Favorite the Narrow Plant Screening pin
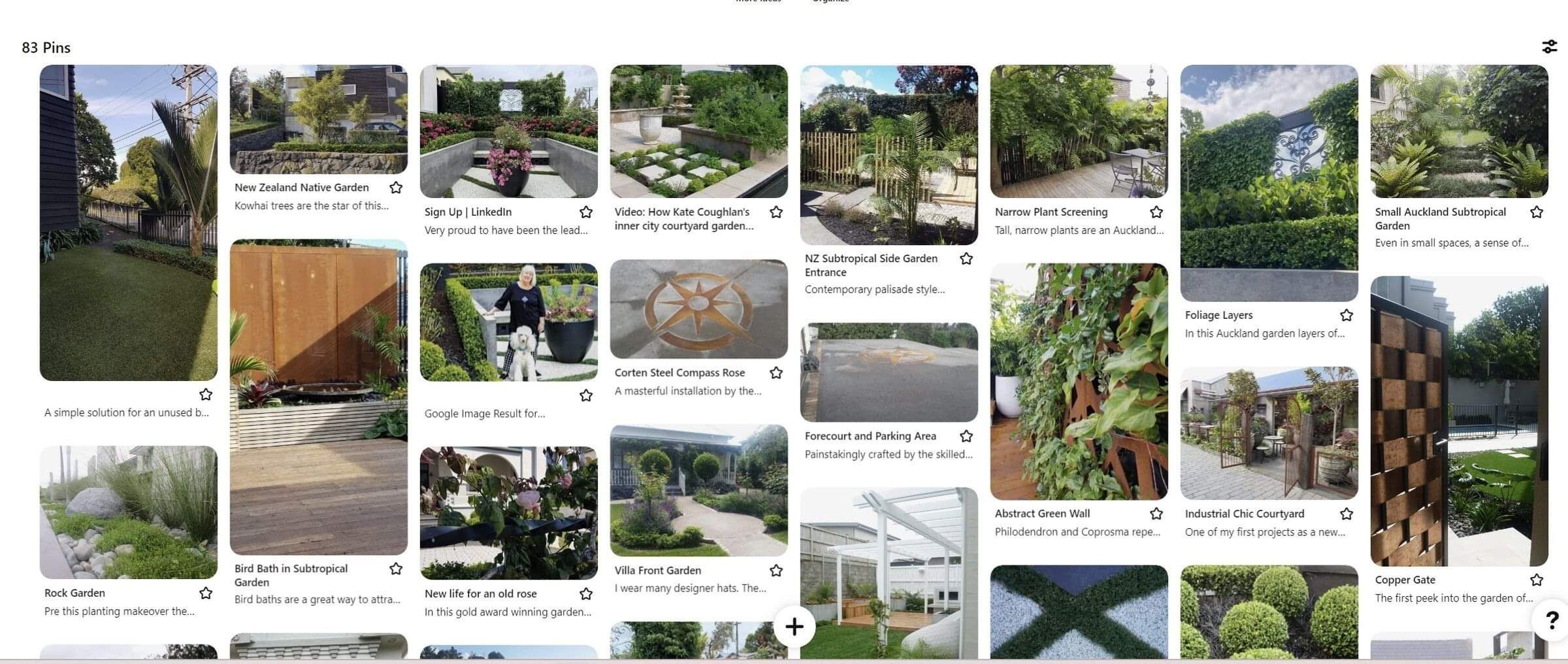 click(x=1156, y=212)
